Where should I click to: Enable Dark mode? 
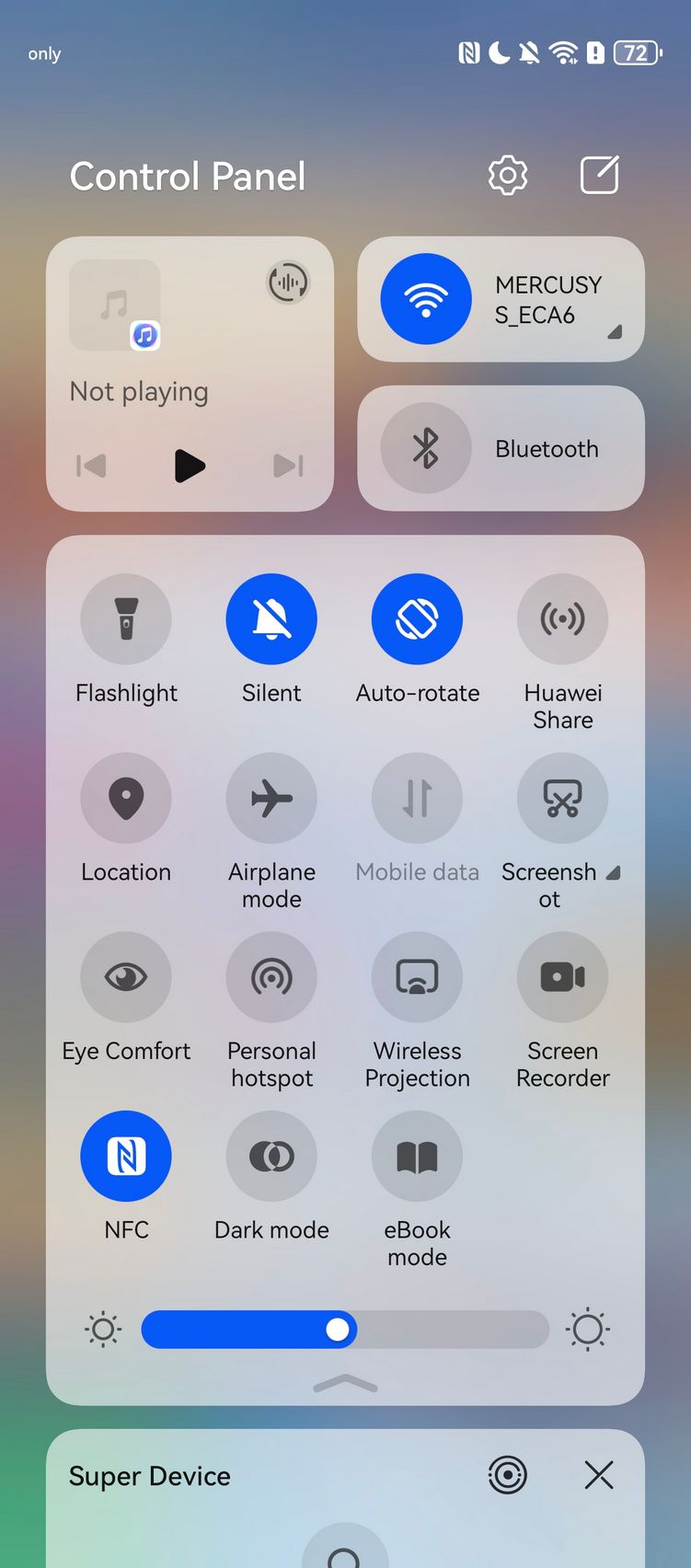271,1156
